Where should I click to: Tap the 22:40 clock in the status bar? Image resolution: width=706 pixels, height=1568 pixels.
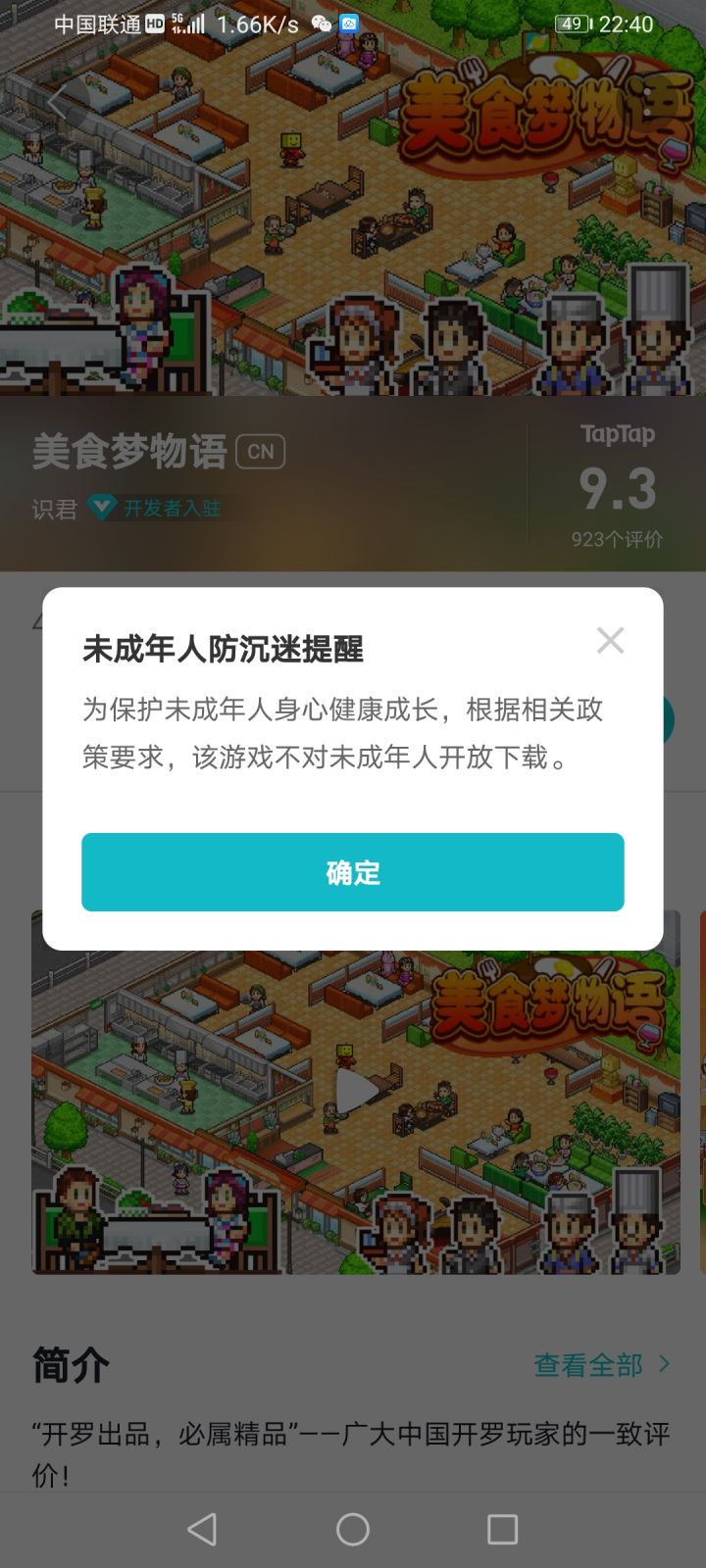[x=626, y=24]
